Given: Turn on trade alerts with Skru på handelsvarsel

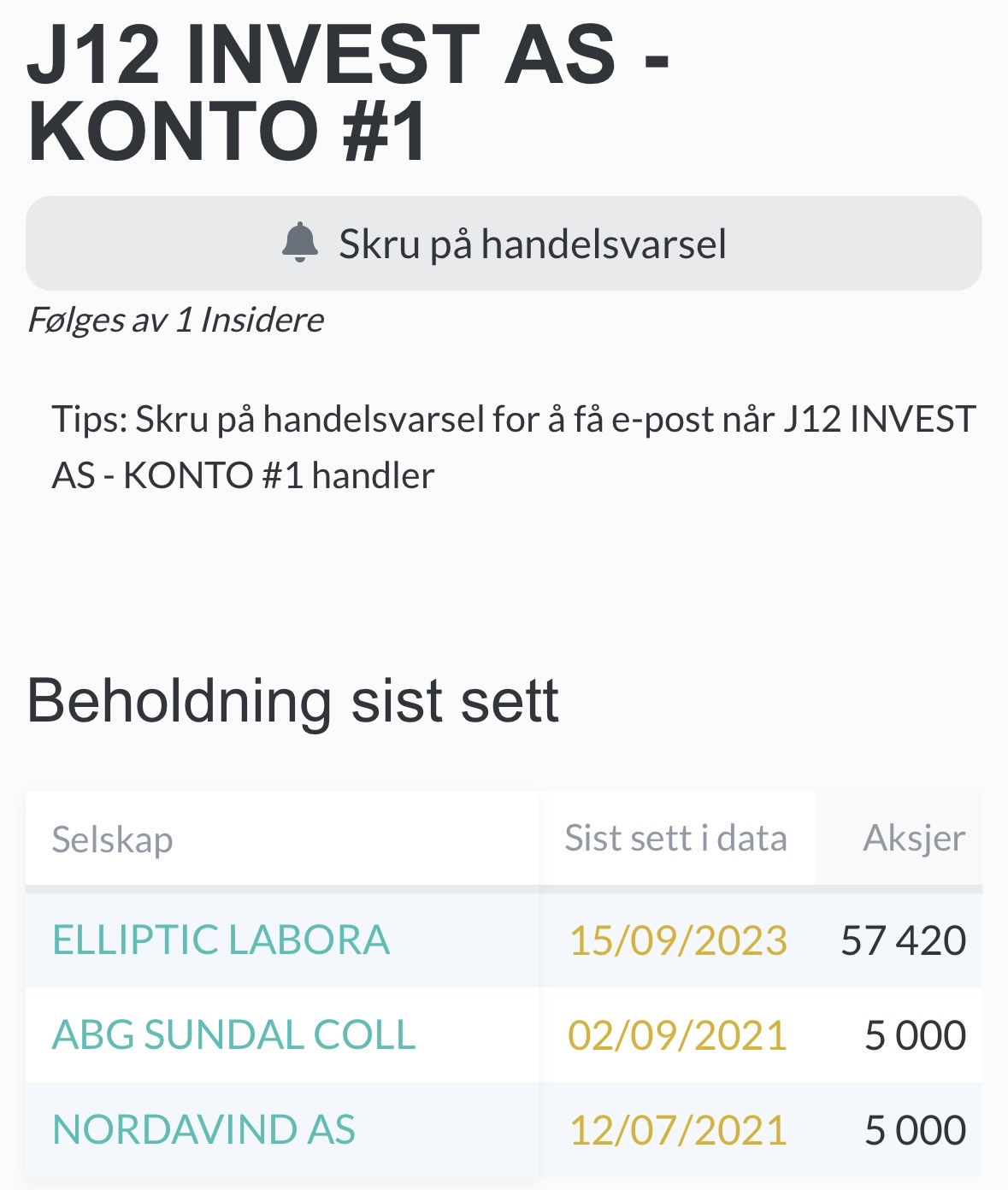Looking at the screenshot, I should click(x=504, y=244).
